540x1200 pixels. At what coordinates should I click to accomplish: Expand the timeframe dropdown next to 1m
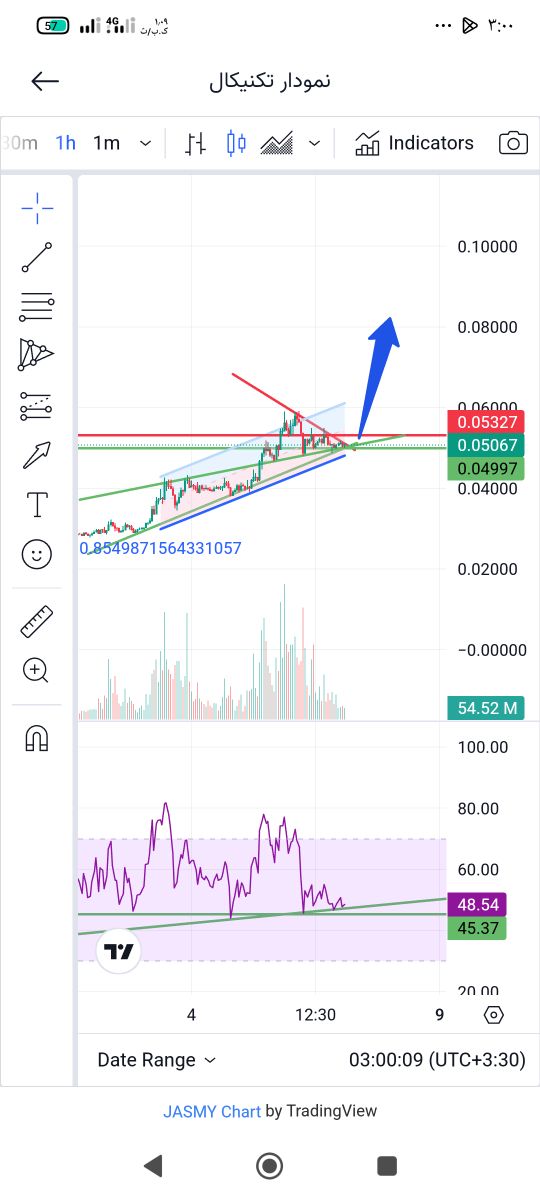pyautogui.click(x=146, y=143)
